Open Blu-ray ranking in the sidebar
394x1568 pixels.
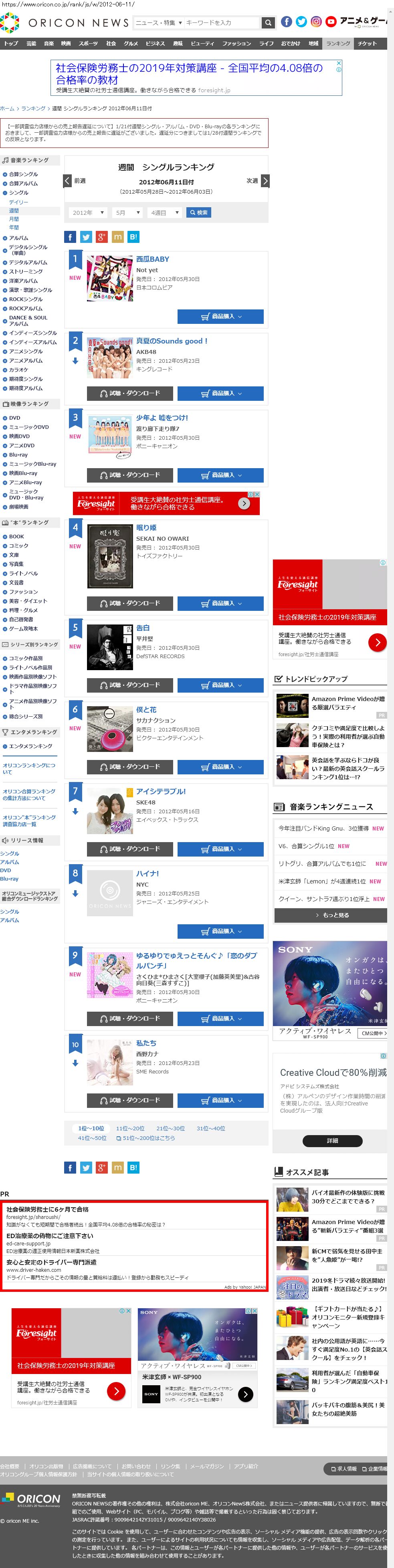coord(18,455)
